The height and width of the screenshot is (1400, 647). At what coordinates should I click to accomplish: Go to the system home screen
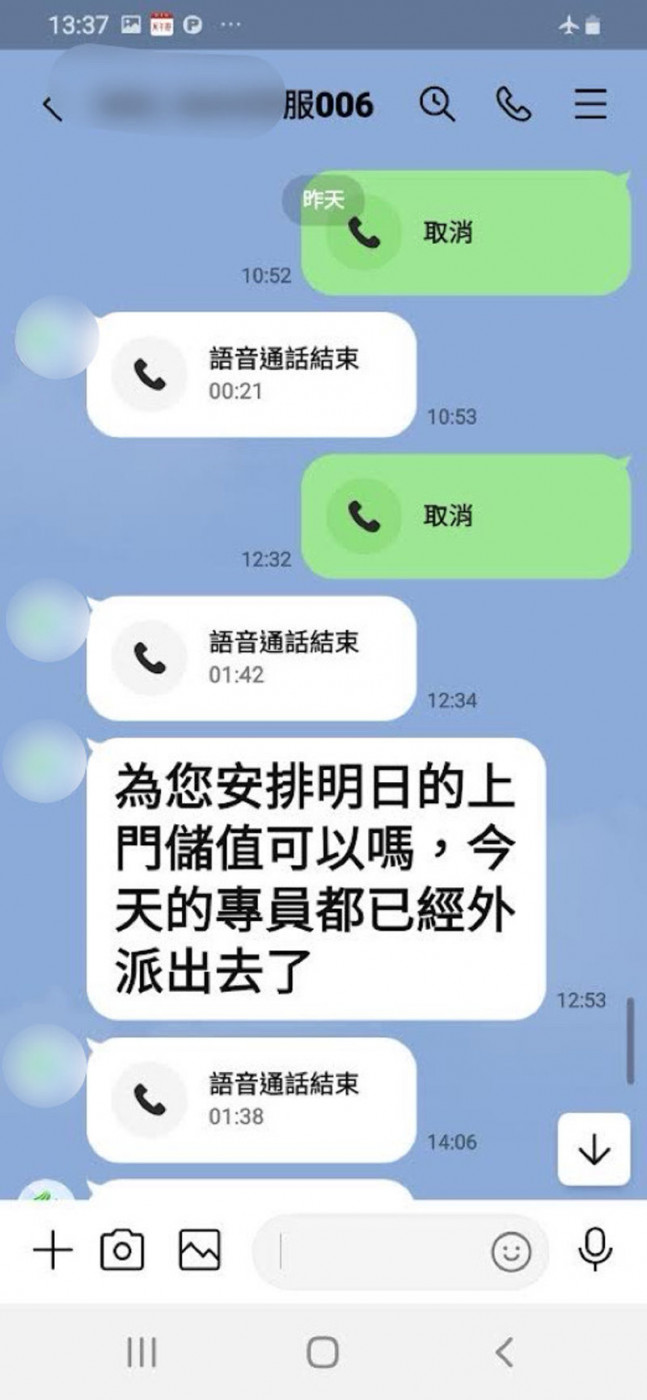coord(323,1353)
